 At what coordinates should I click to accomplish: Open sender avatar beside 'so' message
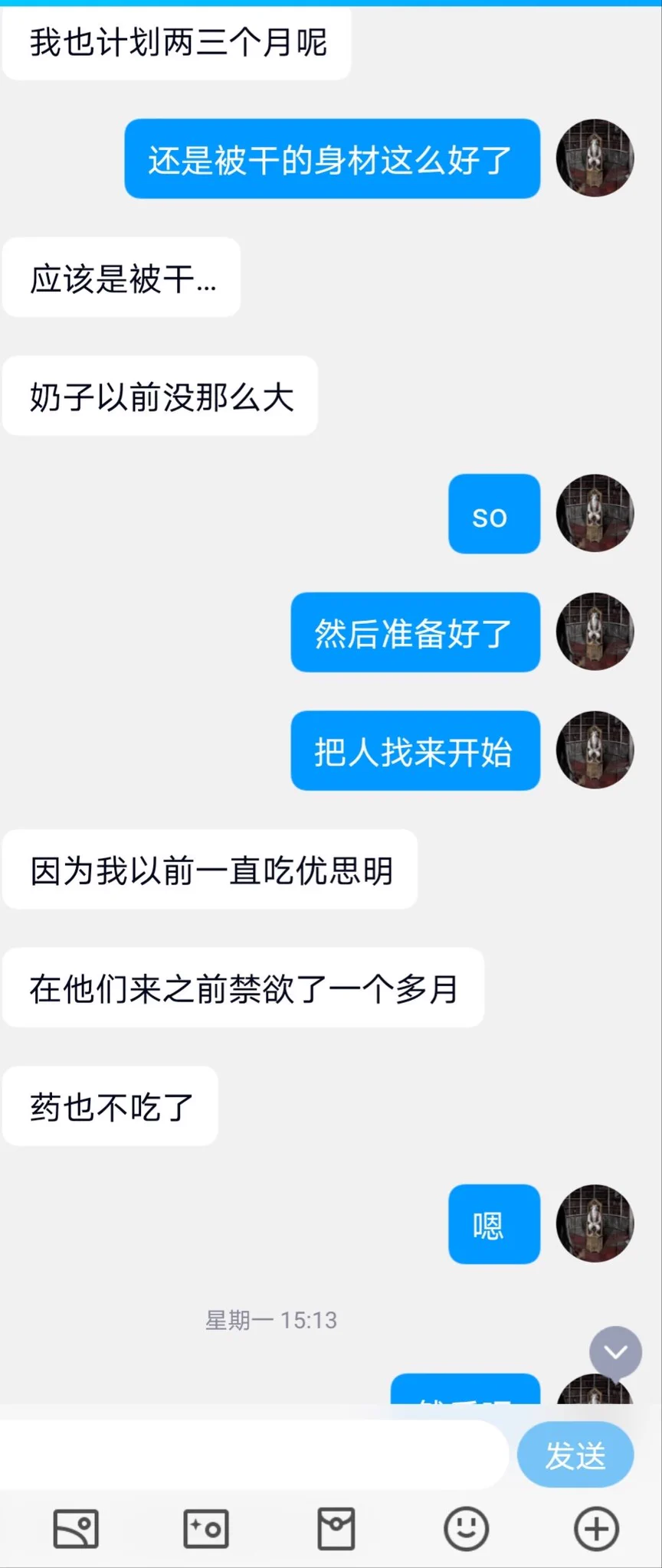595,513
